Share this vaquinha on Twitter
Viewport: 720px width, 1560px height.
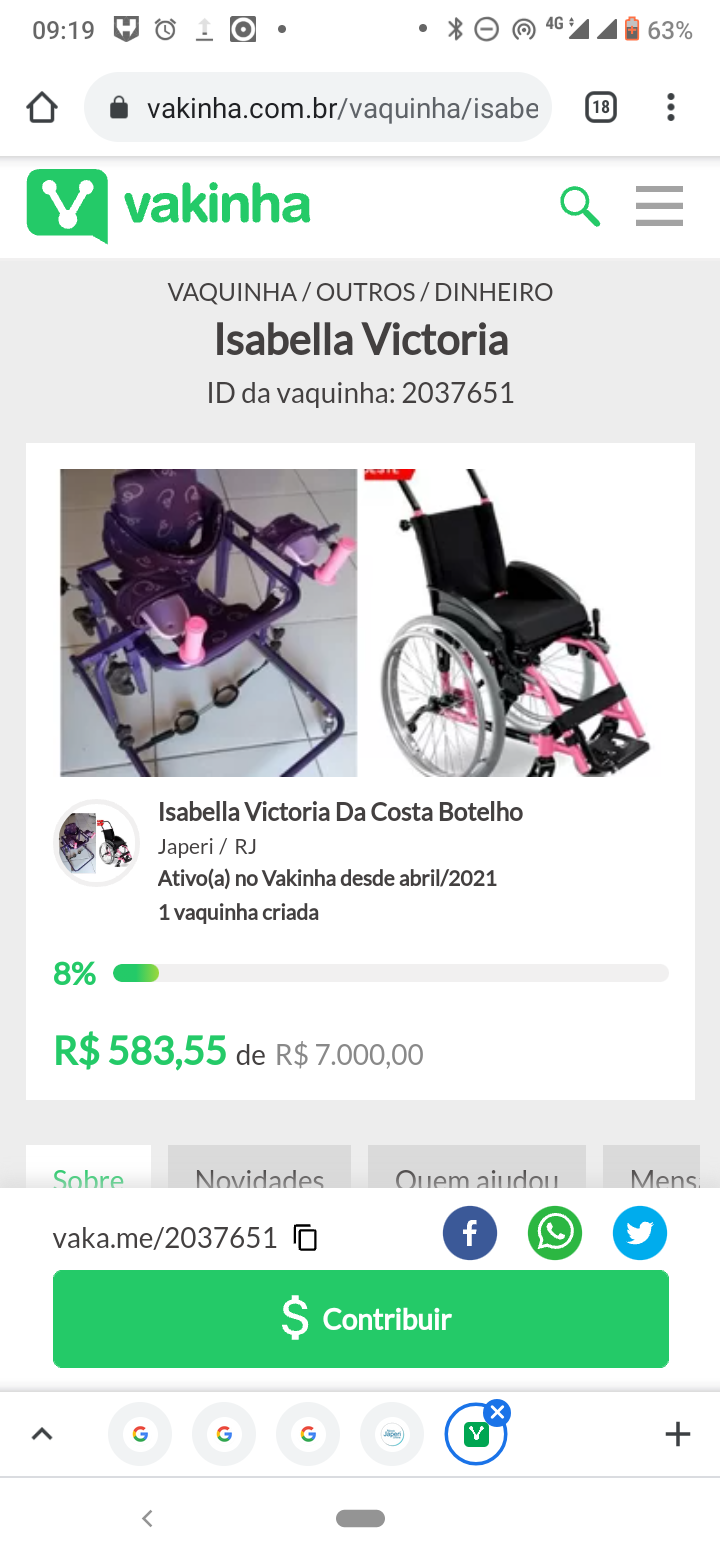640,1233
